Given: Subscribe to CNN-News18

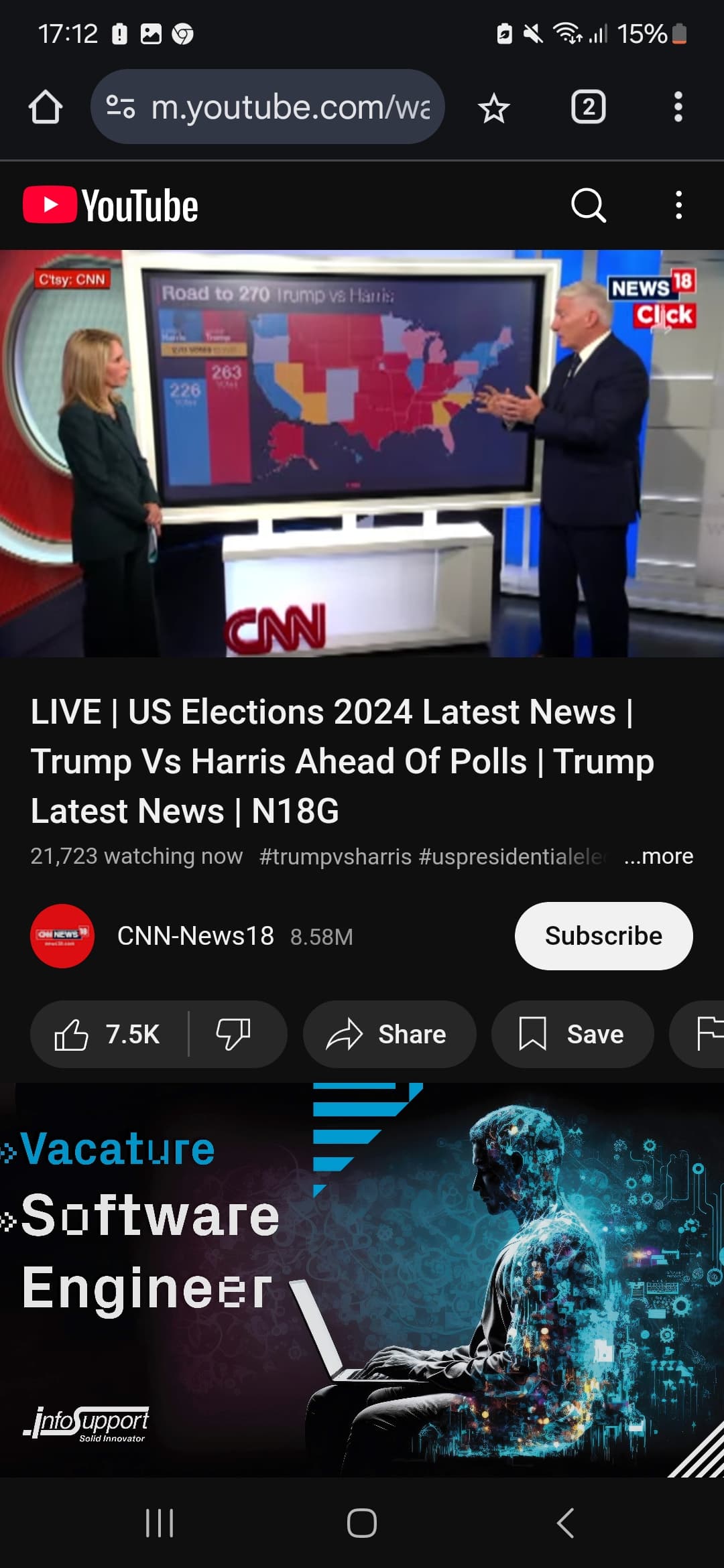Looking at the screenshot, I should pyautogui.click(x=603, y=935).
